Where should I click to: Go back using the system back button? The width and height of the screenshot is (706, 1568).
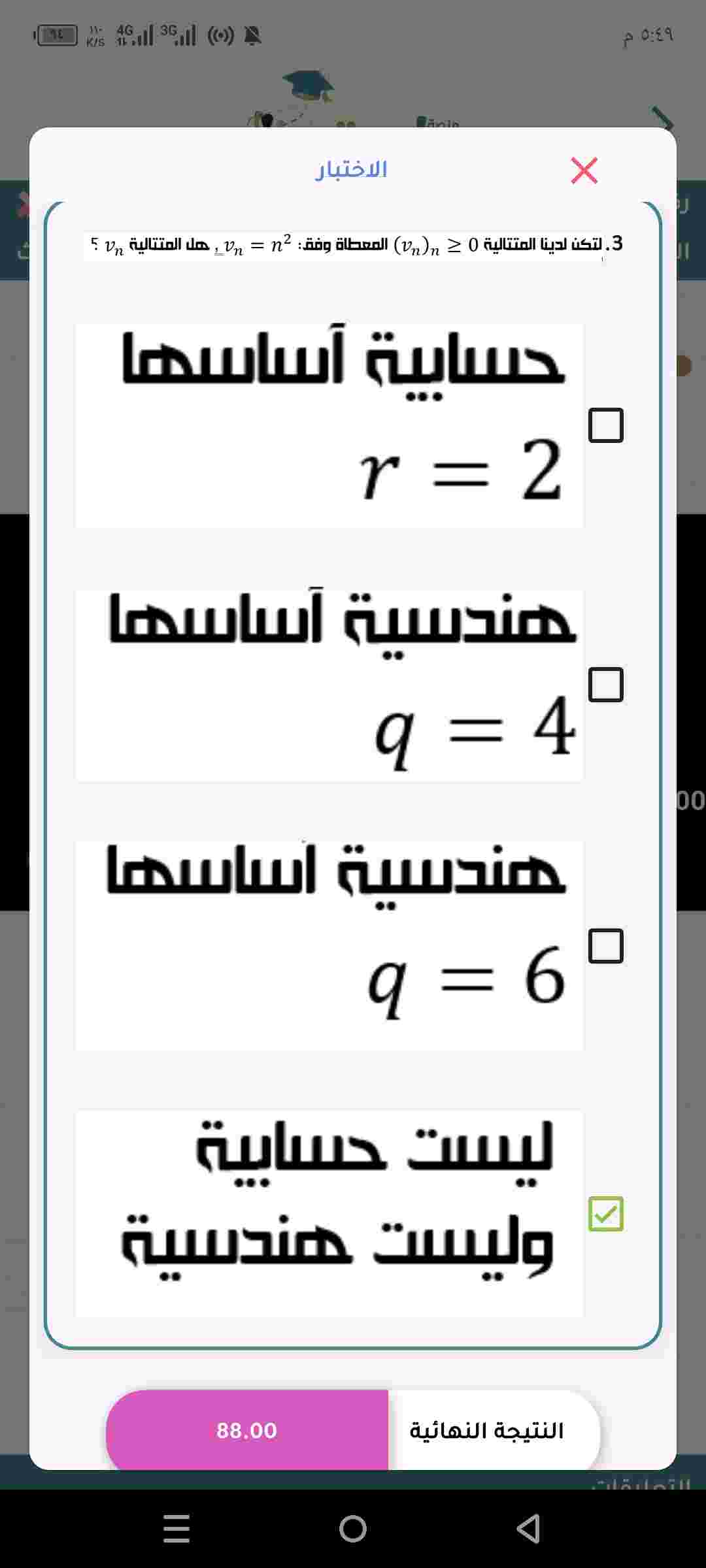(x=528, y=1529)
